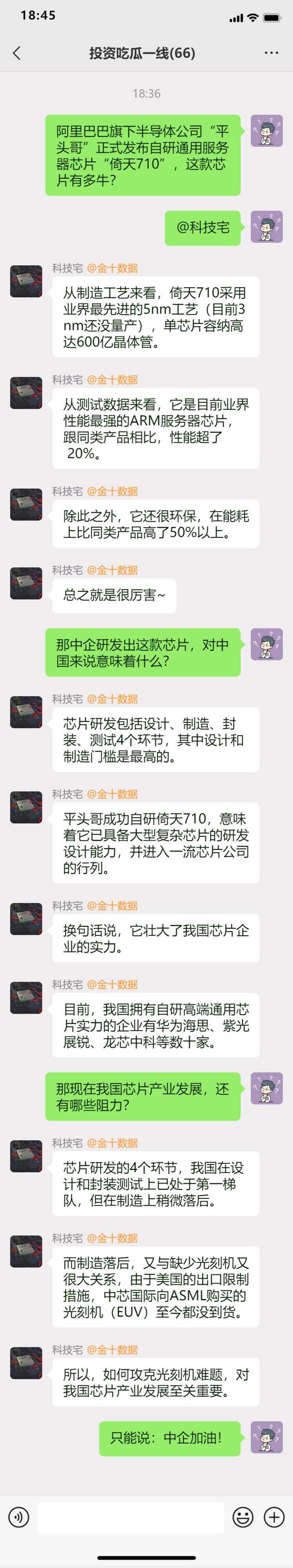Open own avatar beside the 中企加油 message
Image resolution: width=293 pixels, height=1568 pixels.
[x=267, y=1437]
